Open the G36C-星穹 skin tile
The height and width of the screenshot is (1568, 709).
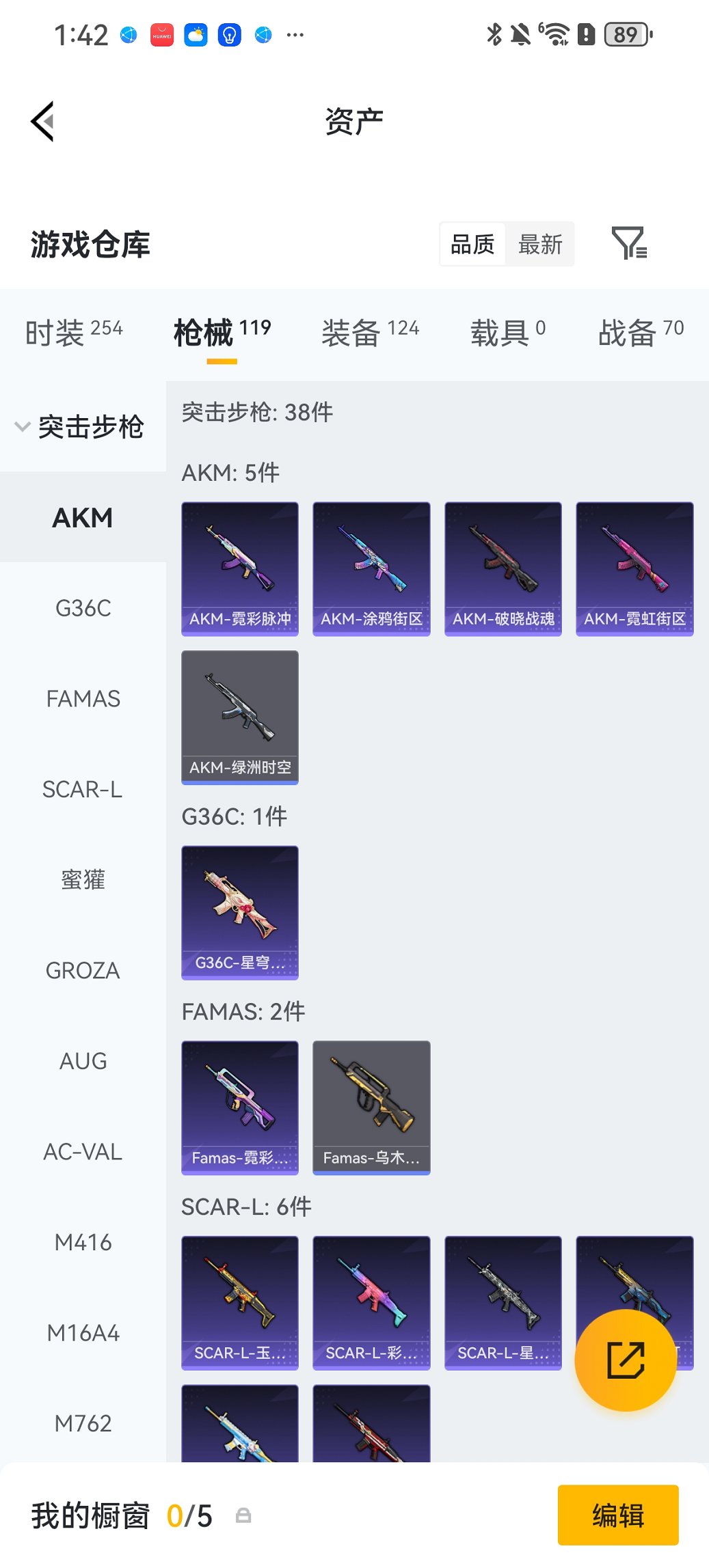click(240, 912)
